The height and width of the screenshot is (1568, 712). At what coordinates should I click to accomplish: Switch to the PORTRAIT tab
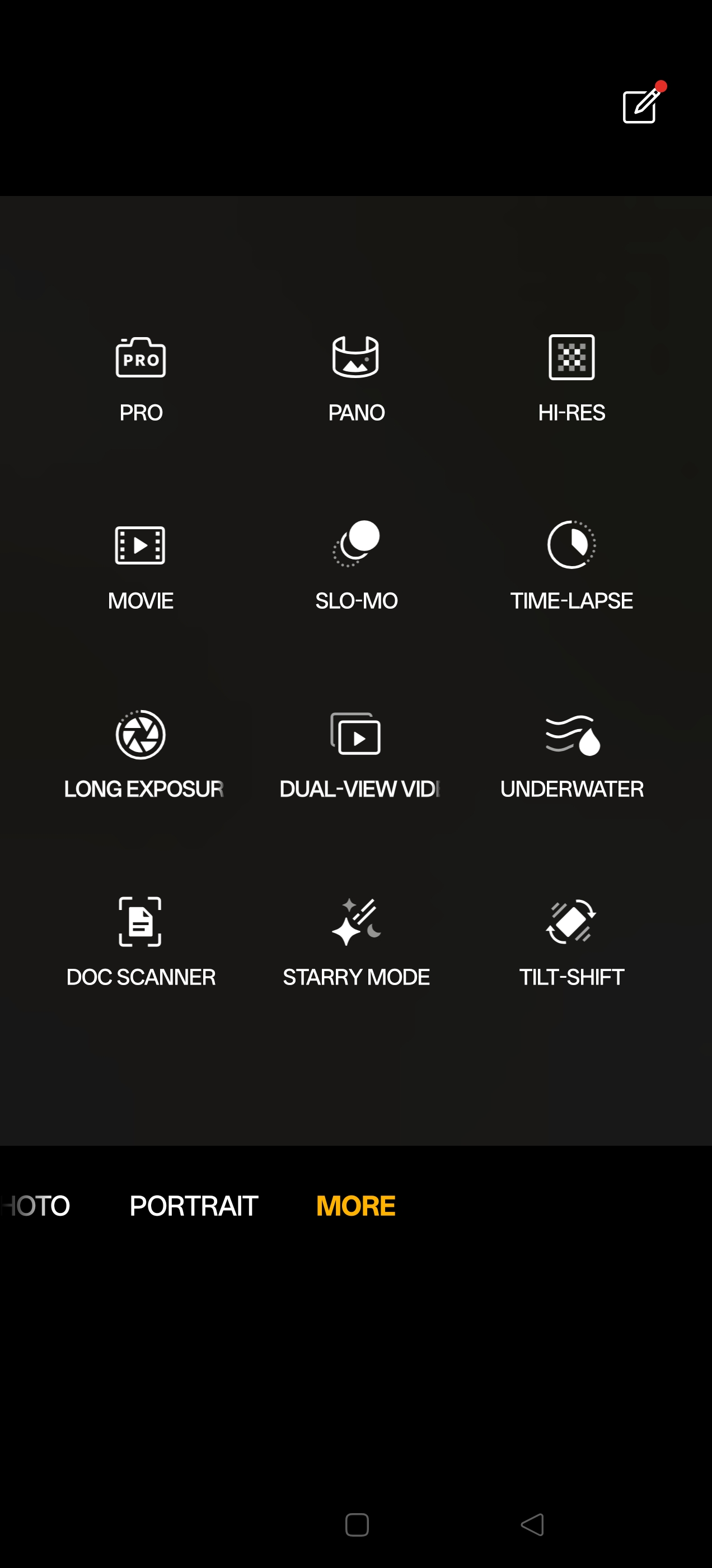coord(194,1206)
